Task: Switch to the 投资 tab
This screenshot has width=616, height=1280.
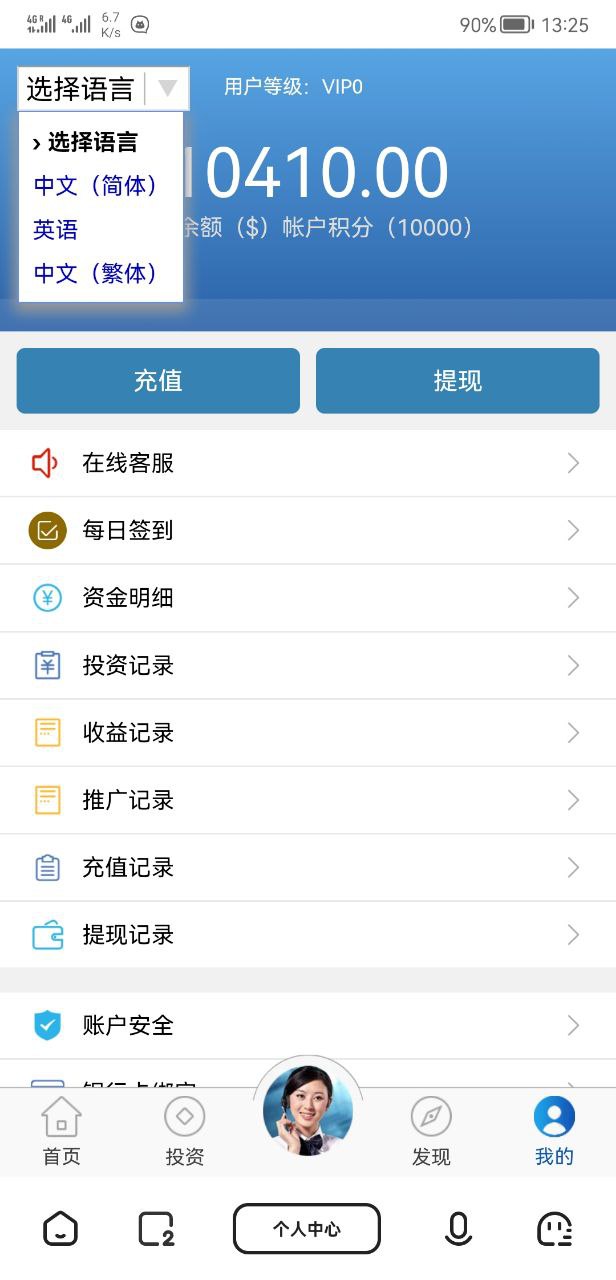Action: (185, 1131)
